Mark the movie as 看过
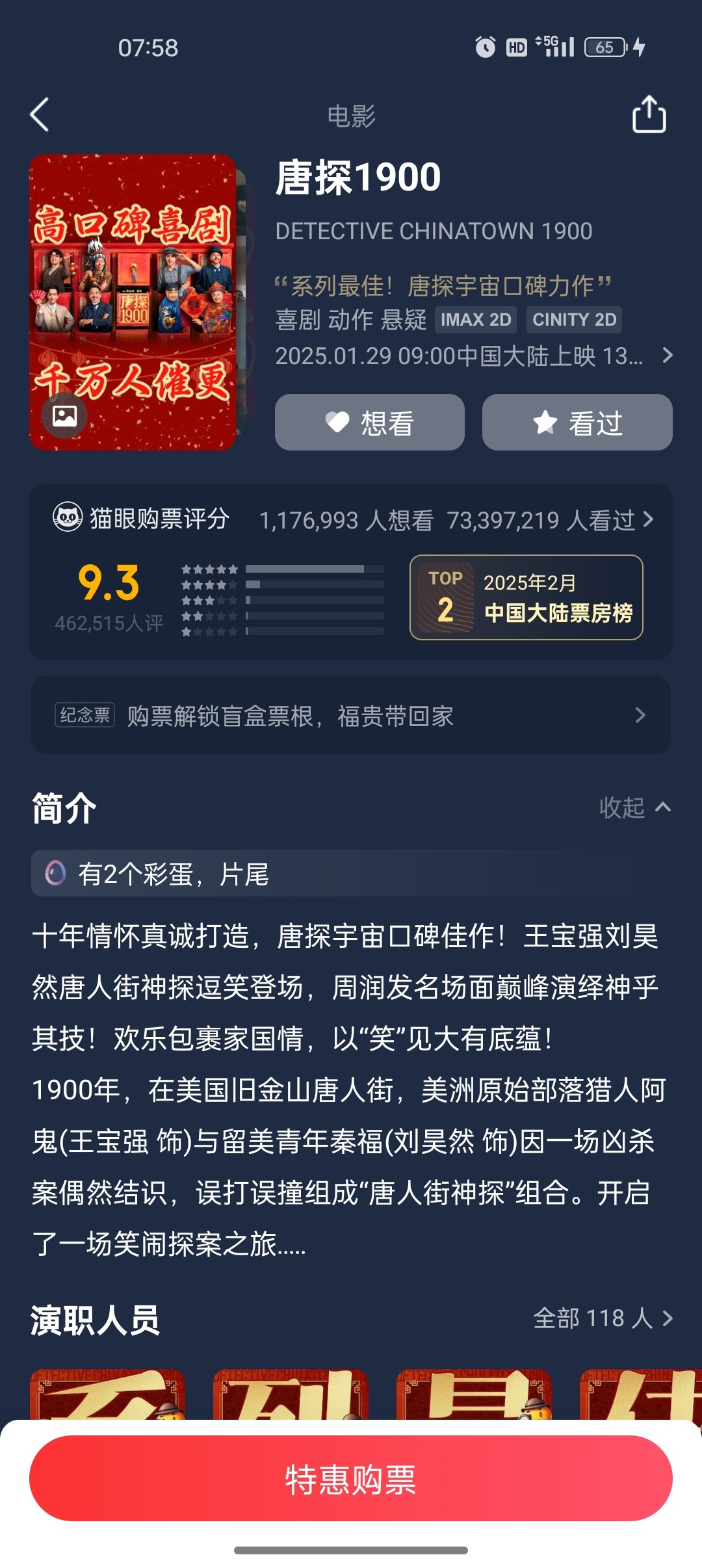 point(577,423)
